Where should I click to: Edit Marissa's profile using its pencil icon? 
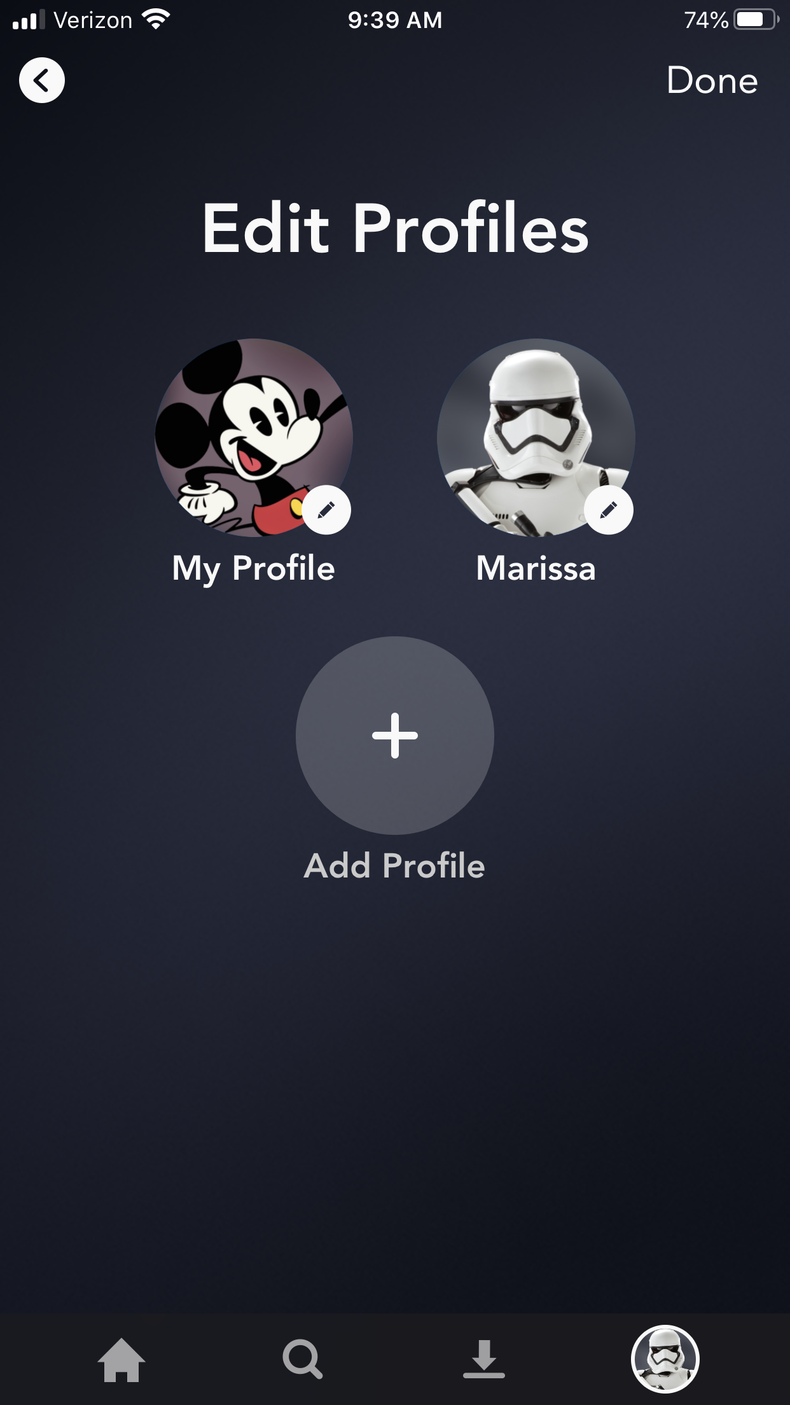pyautogui.click(x=608, y=509)
